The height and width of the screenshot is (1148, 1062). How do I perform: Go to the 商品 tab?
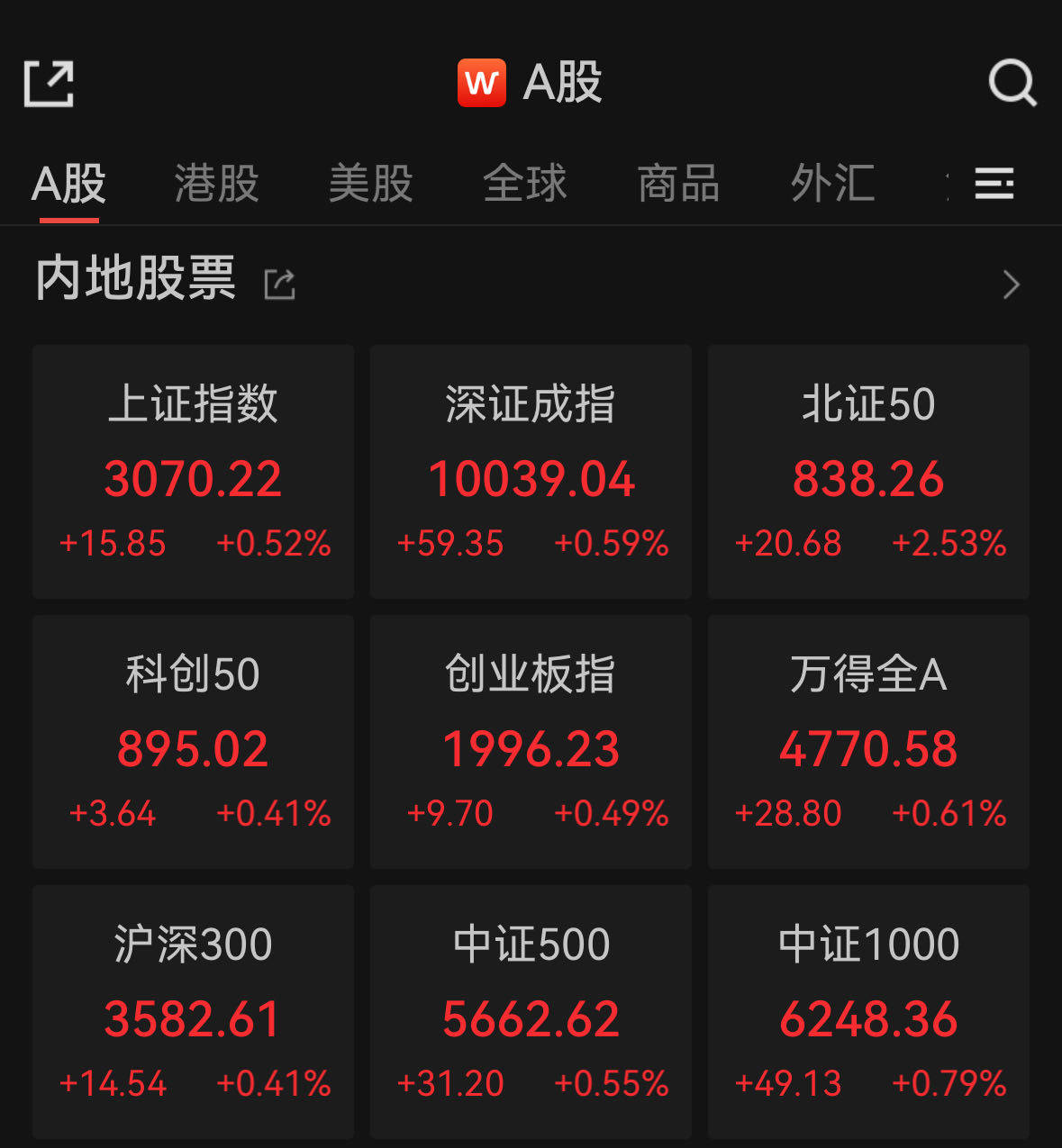pyautogui.click(x=678, y=184)
